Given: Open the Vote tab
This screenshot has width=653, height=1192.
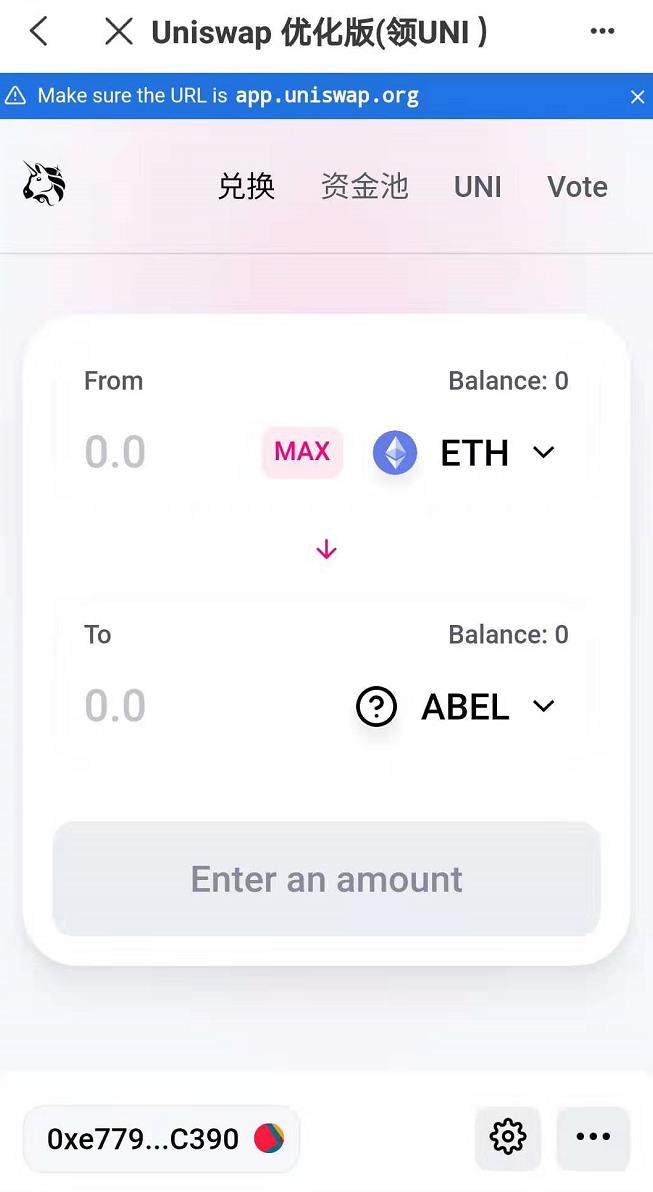Looking at the screenshot, I should pyautogui.click(x=577, y=187).
